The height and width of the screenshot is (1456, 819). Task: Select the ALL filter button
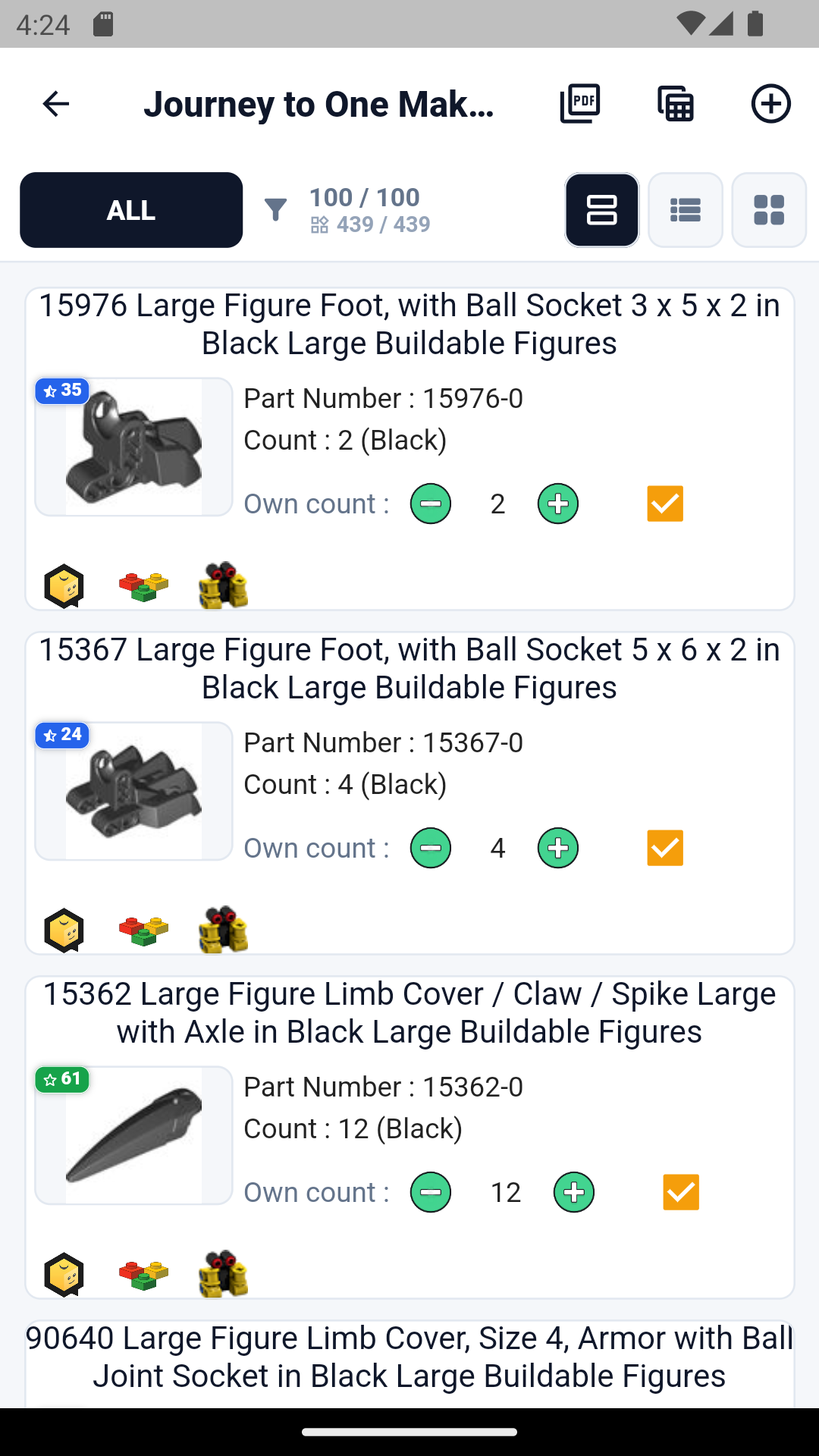pyautogui.click(x=131, y=210)
